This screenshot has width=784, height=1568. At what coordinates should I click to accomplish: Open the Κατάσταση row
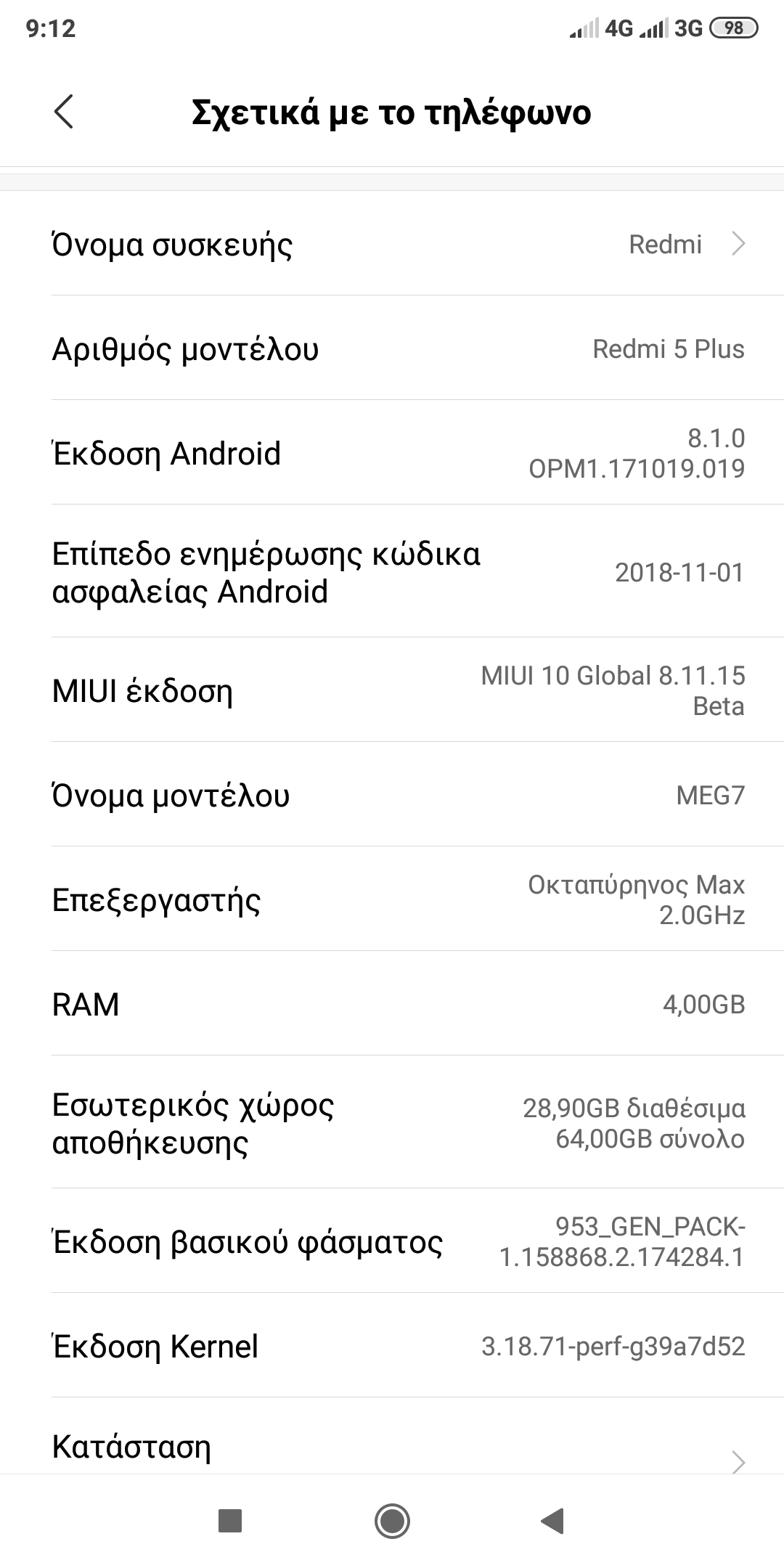392,1447
